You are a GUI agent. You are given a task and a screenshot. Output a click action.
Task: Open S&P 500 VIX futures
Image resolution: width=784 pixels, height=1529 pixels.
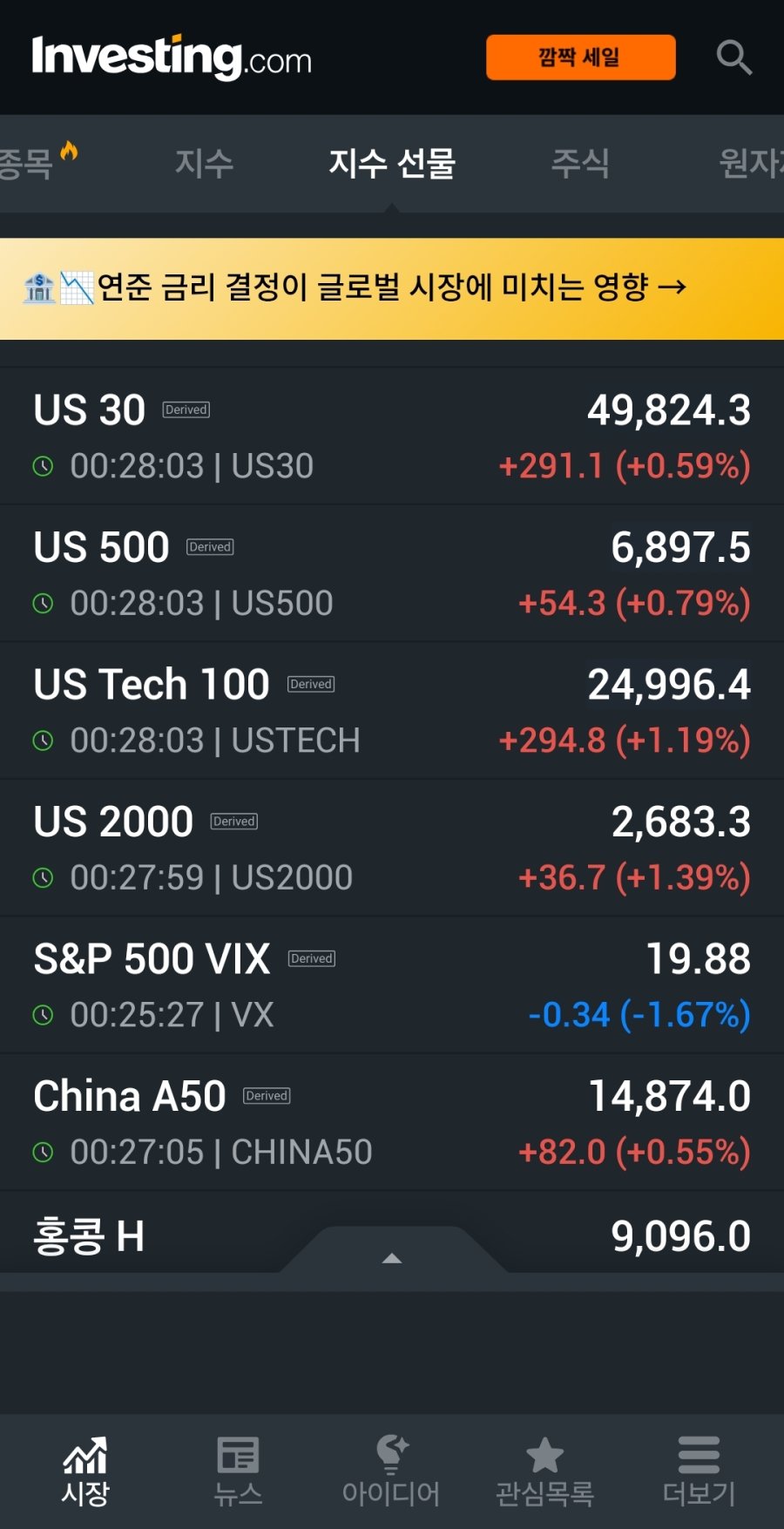pos(392,985)
